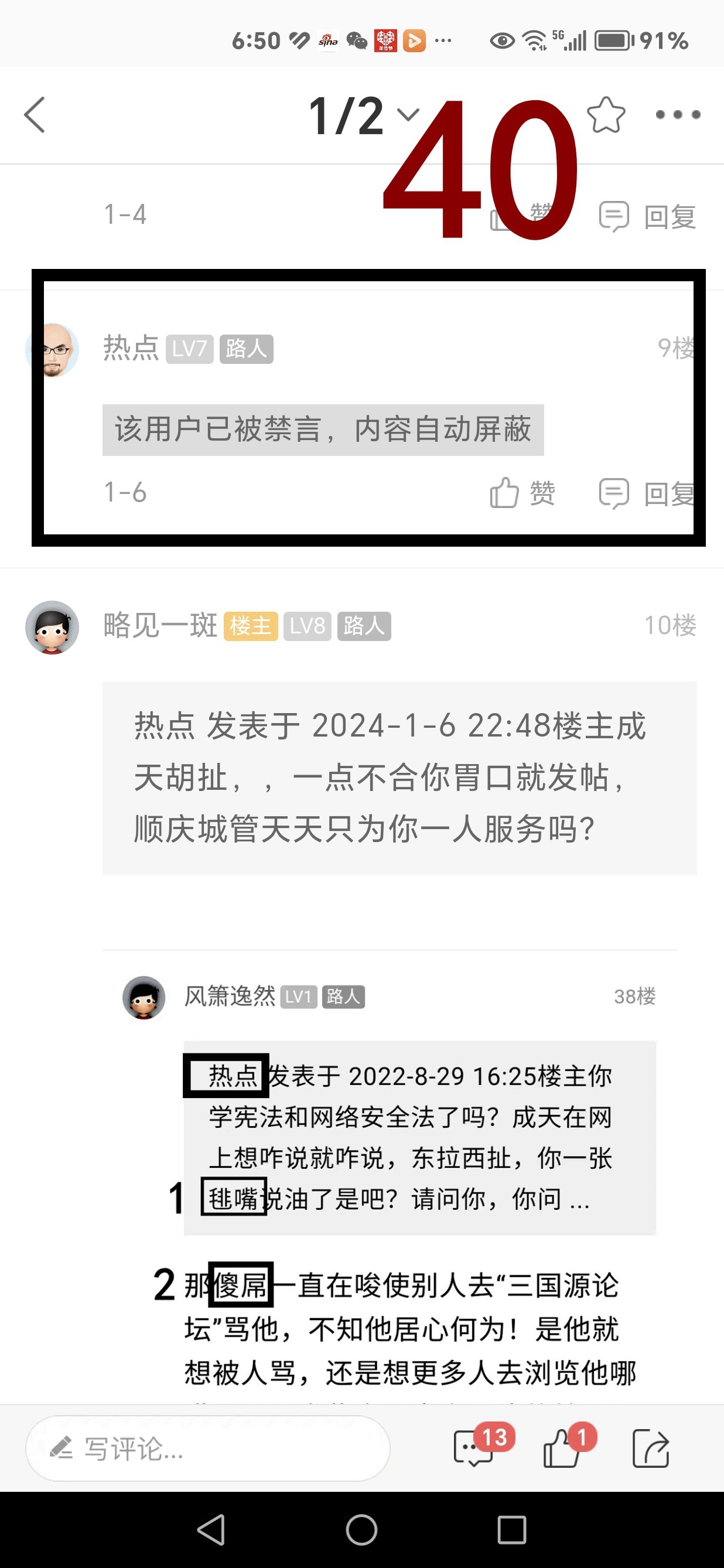The height and width of the screenshot is (1568, 724).
Task: Open 略见一斑's profile avatar
Action: coord(52,627)
